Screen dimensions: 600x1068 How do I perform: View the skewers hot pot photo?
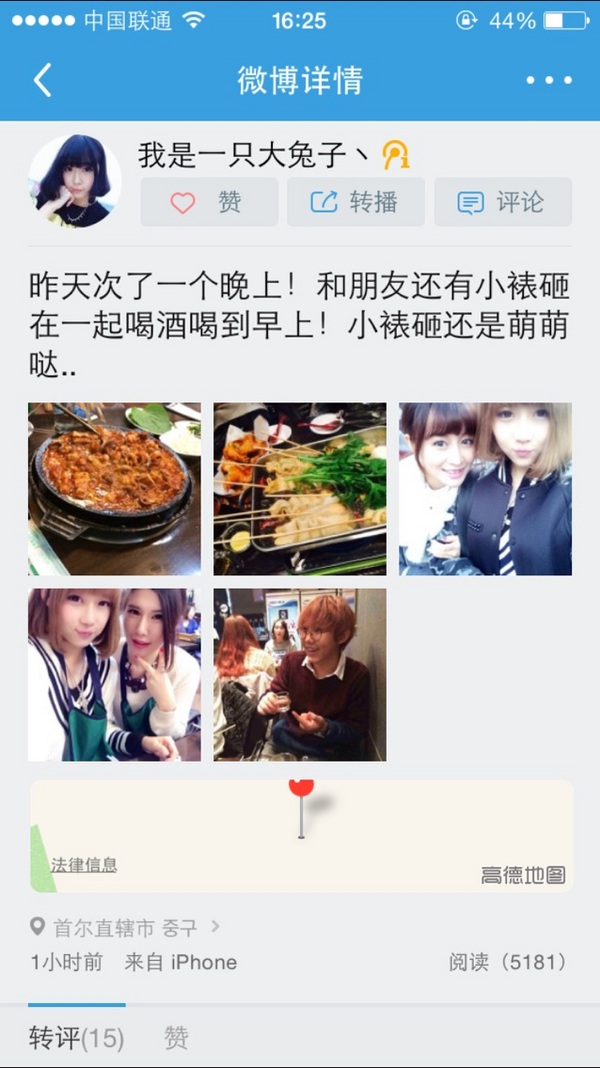click(300, 489)
